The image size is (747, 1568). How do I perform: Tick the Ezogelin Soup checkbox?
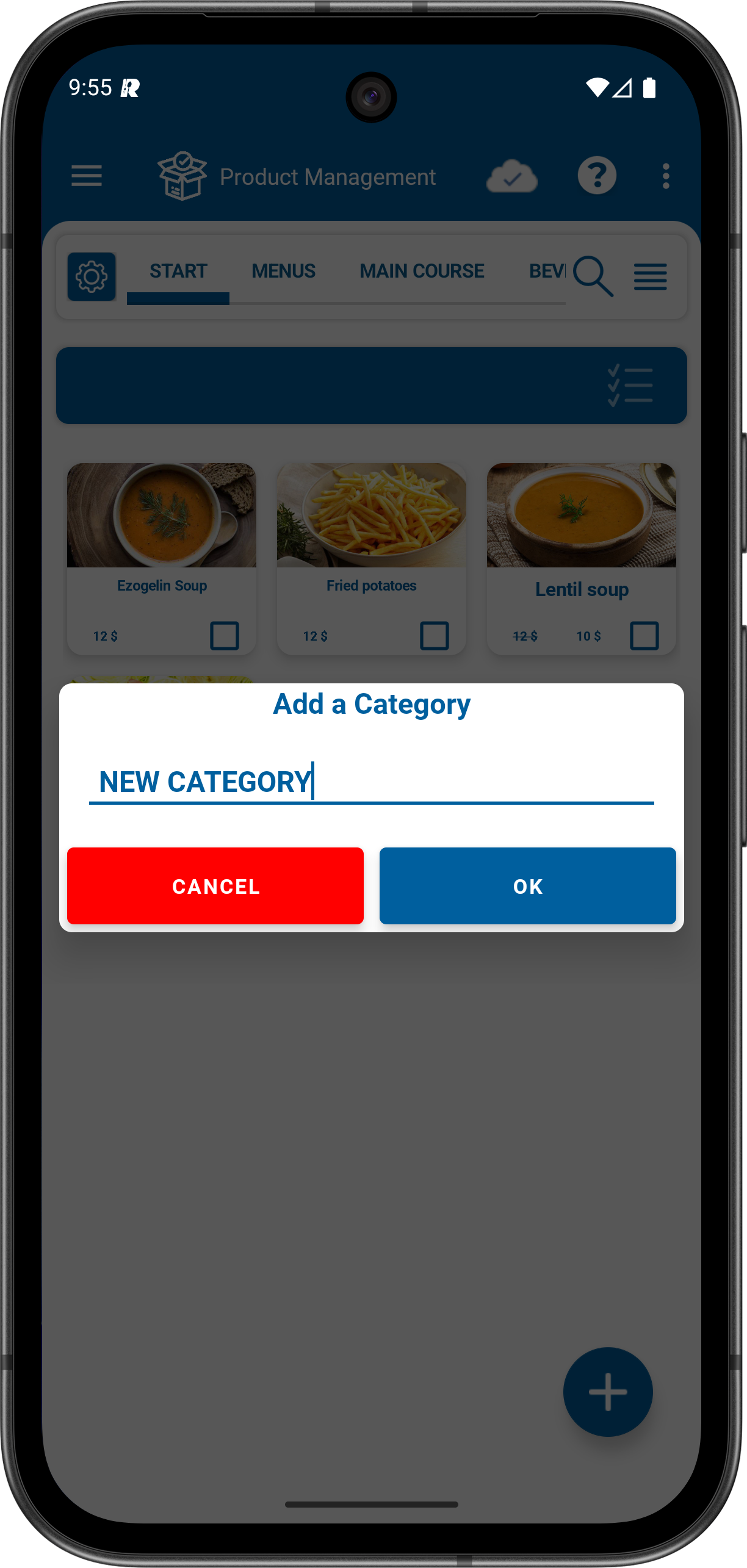(x=224, y=635)
